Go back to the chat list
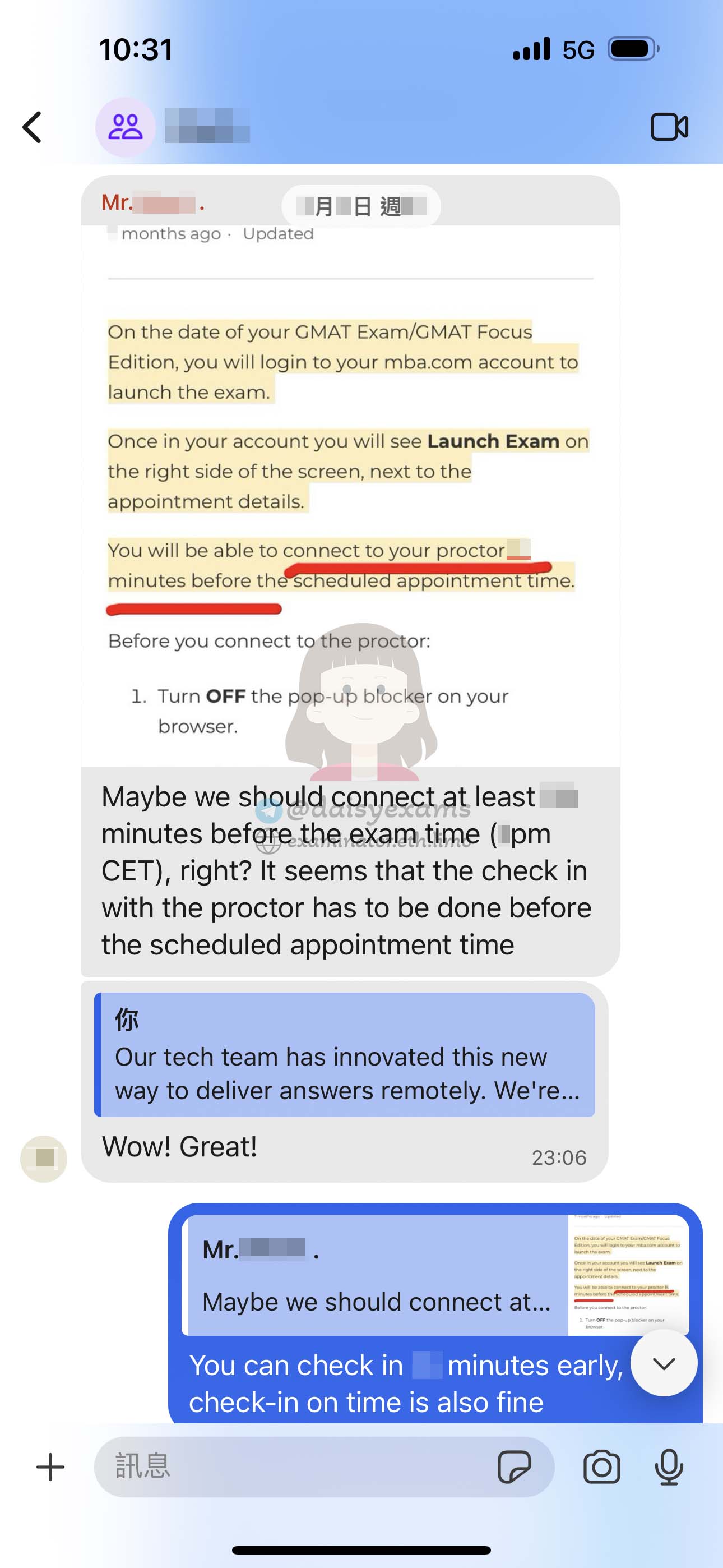723x1568 pixels. [33, 127]
